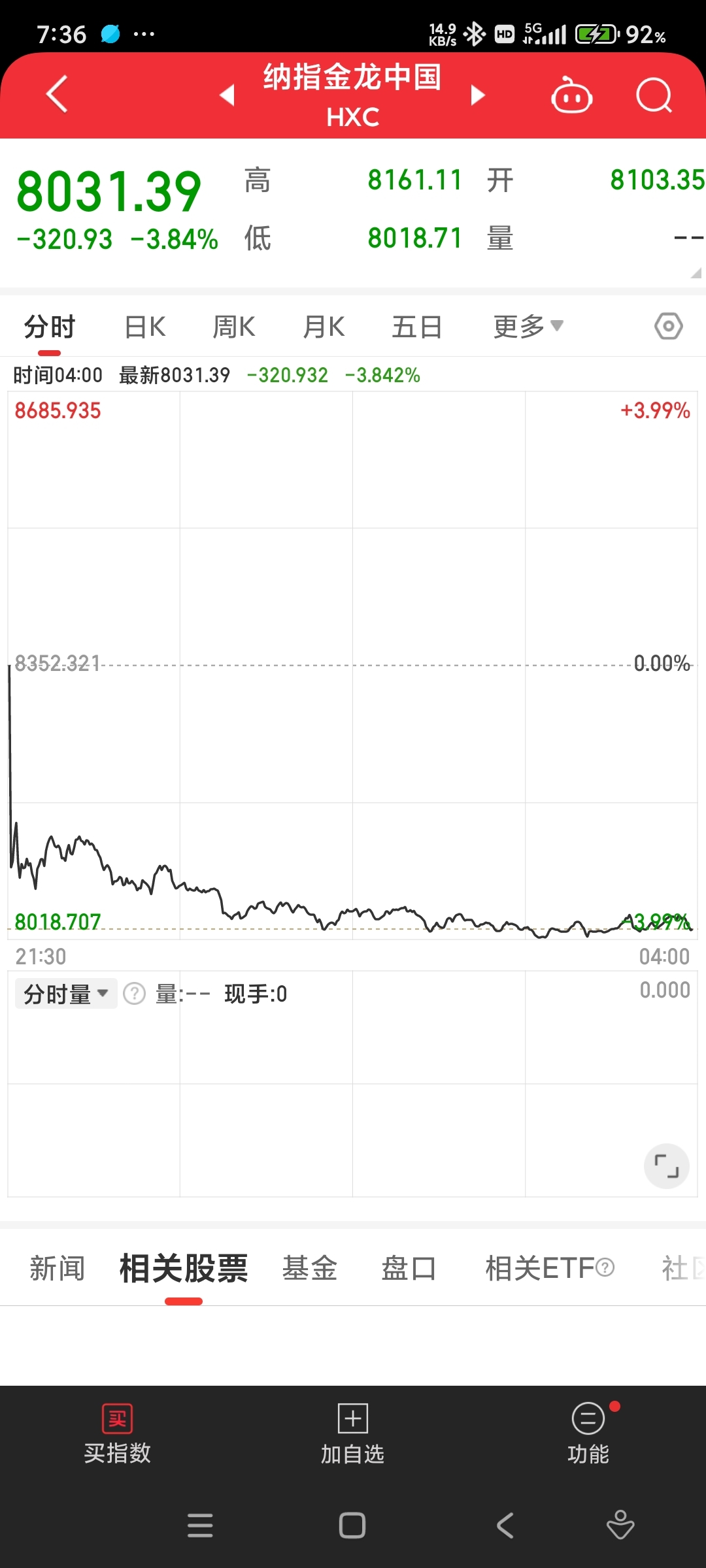Add this index via 加自选
The width and height of the screenshot is (706, 1568).
pyautogui.click(x=353, y=1434)
